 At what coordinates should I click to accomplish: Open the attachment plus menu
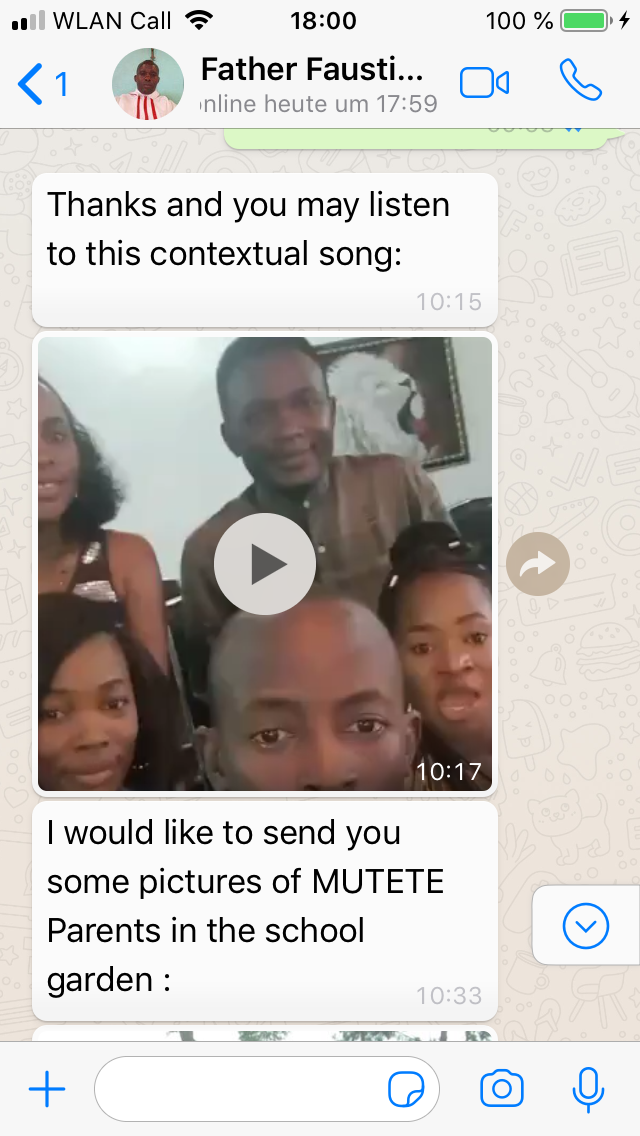(47, 1089)
